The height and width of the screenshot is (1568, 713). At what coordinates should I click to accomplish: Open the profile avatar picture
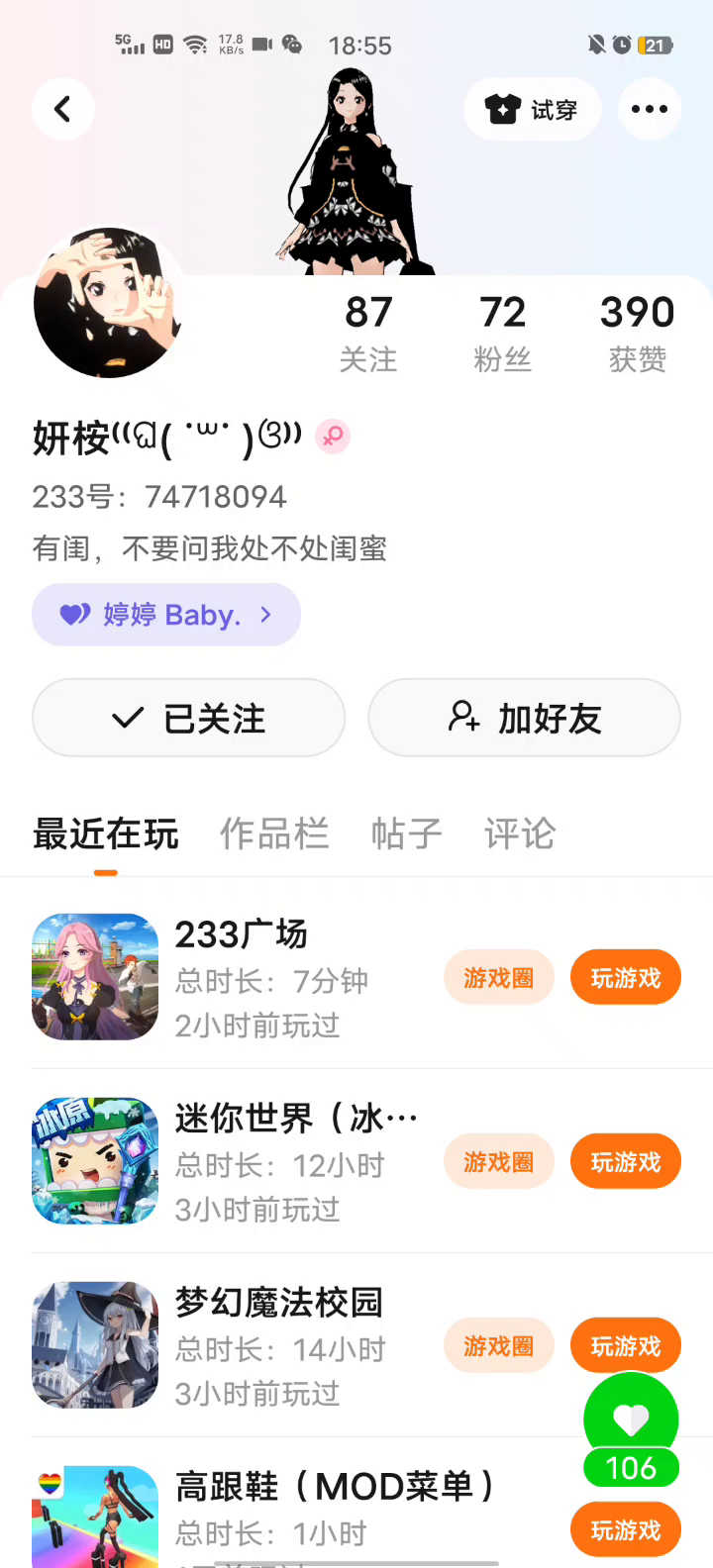click(107, 303)
